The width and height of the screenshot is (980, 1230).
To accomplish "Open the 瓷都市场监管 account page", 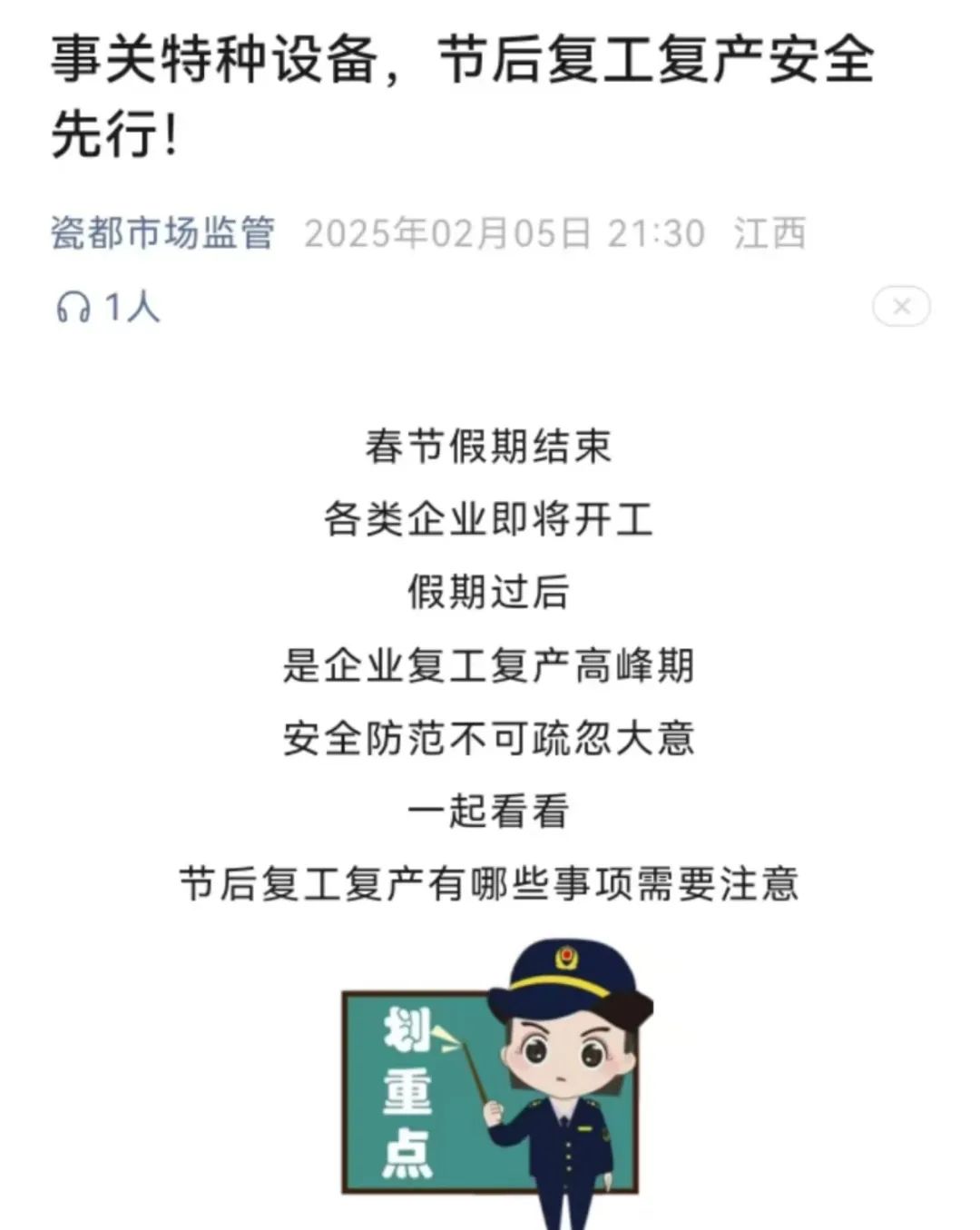I will pyautogui.click(x=162, y=233).
